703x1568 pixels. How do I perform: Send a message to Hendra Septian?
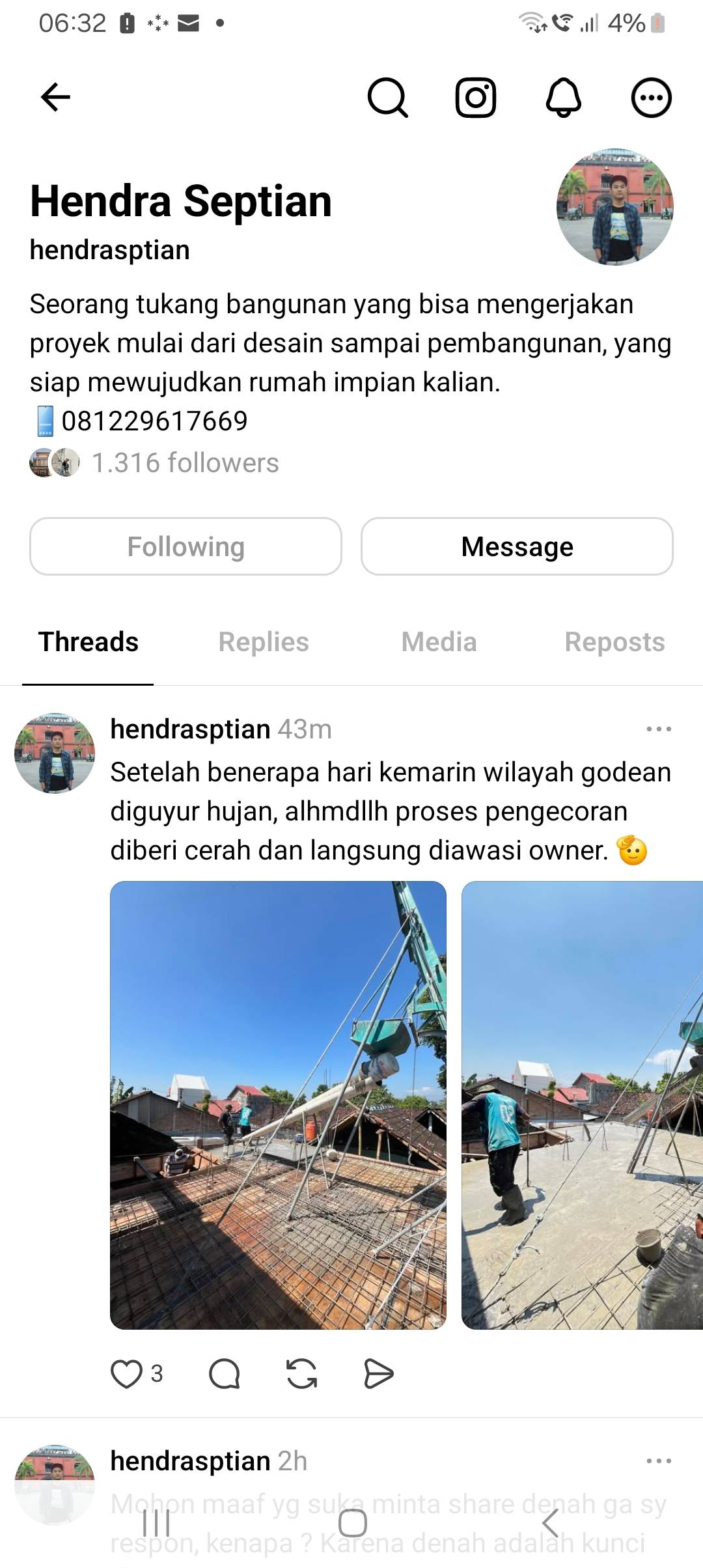click(x=517, y=546)
